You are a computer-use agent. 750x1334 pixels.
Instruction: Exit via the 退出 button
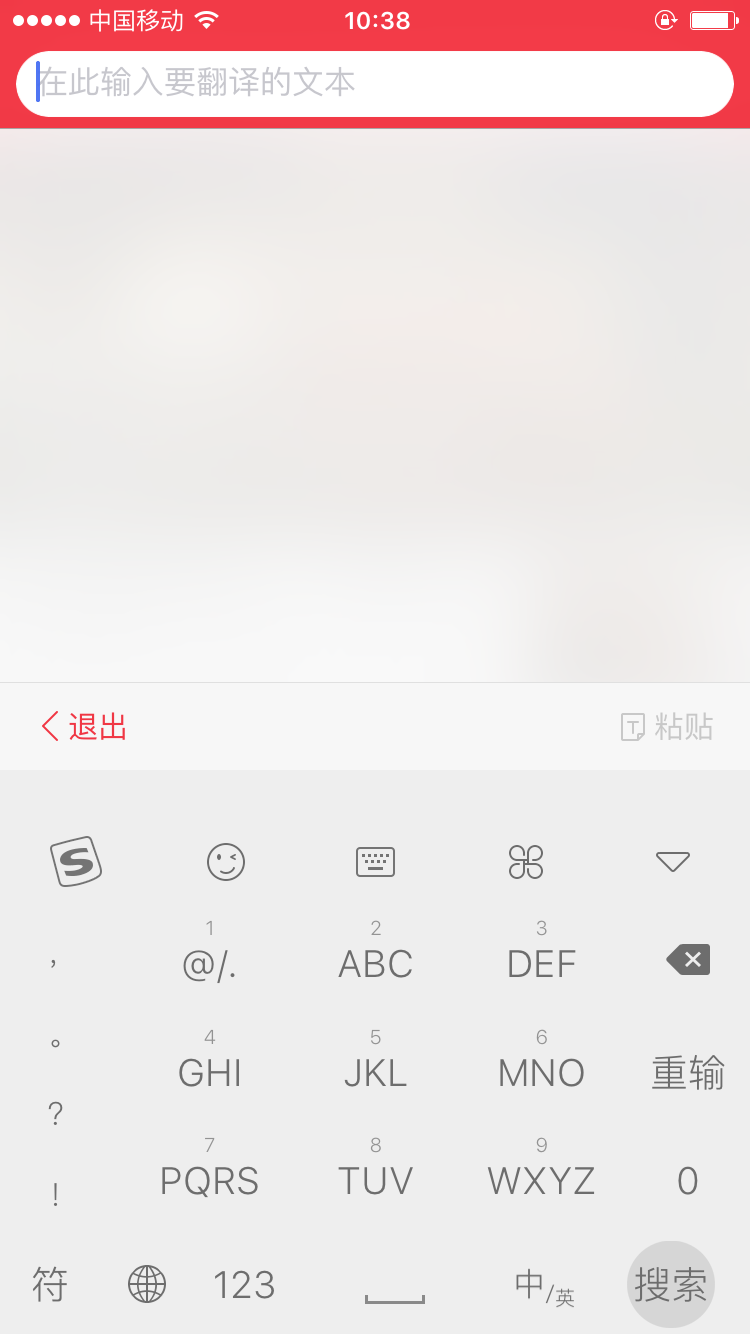click(85, 727)
